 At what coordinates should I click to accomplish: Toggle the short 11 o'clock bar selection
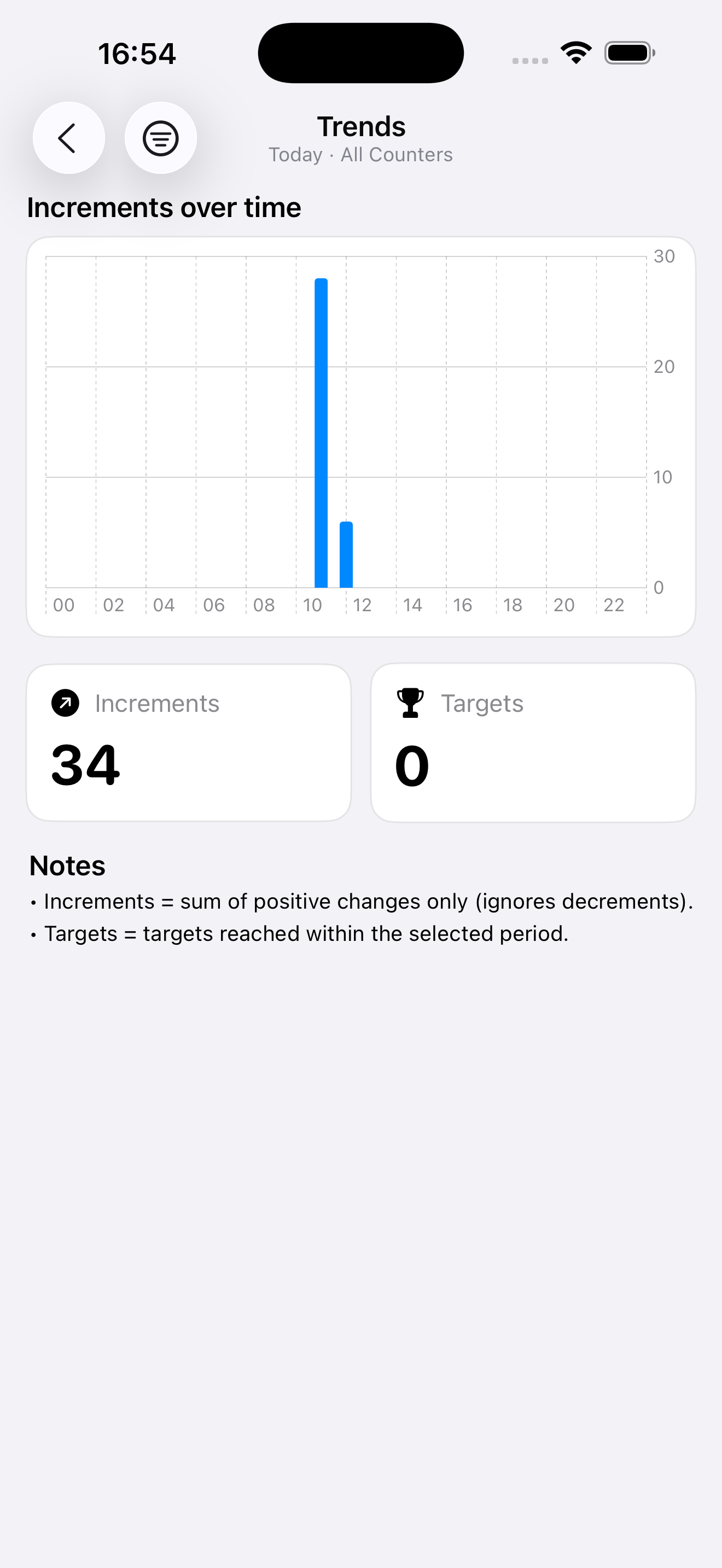pyautogui.click(x=346, y=554)
